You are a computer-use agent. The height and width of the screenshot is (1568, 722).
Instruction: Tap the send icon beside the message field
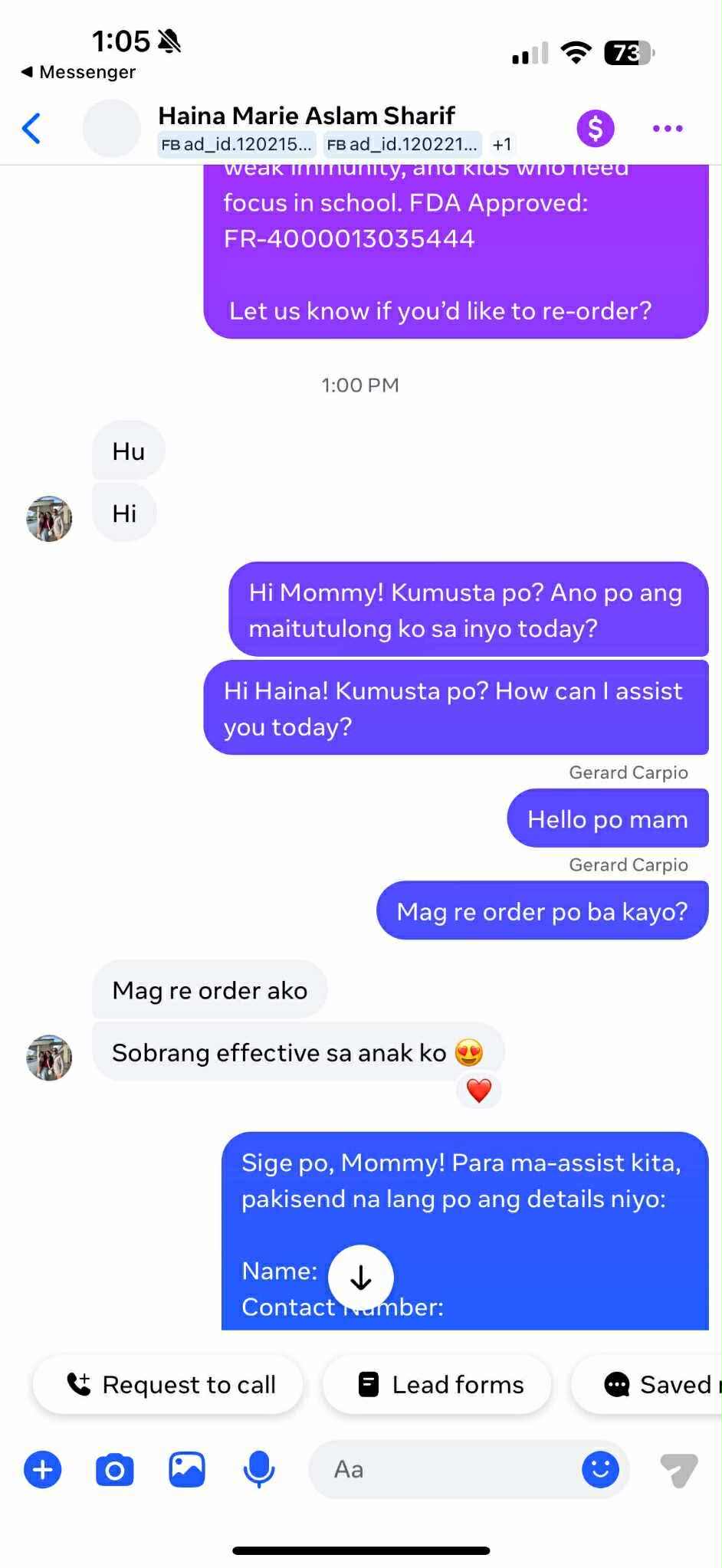coord(679,1470)
